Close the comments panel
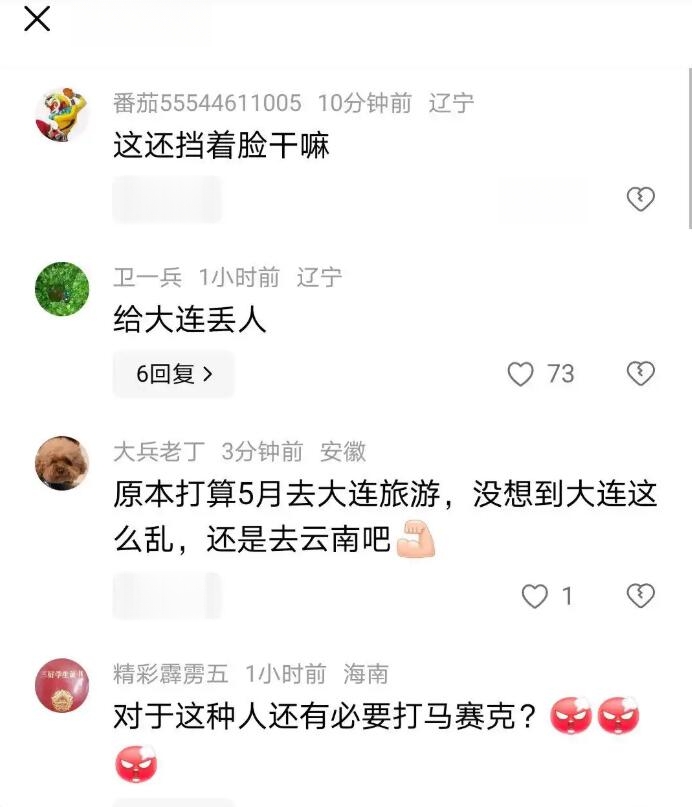 37,19
